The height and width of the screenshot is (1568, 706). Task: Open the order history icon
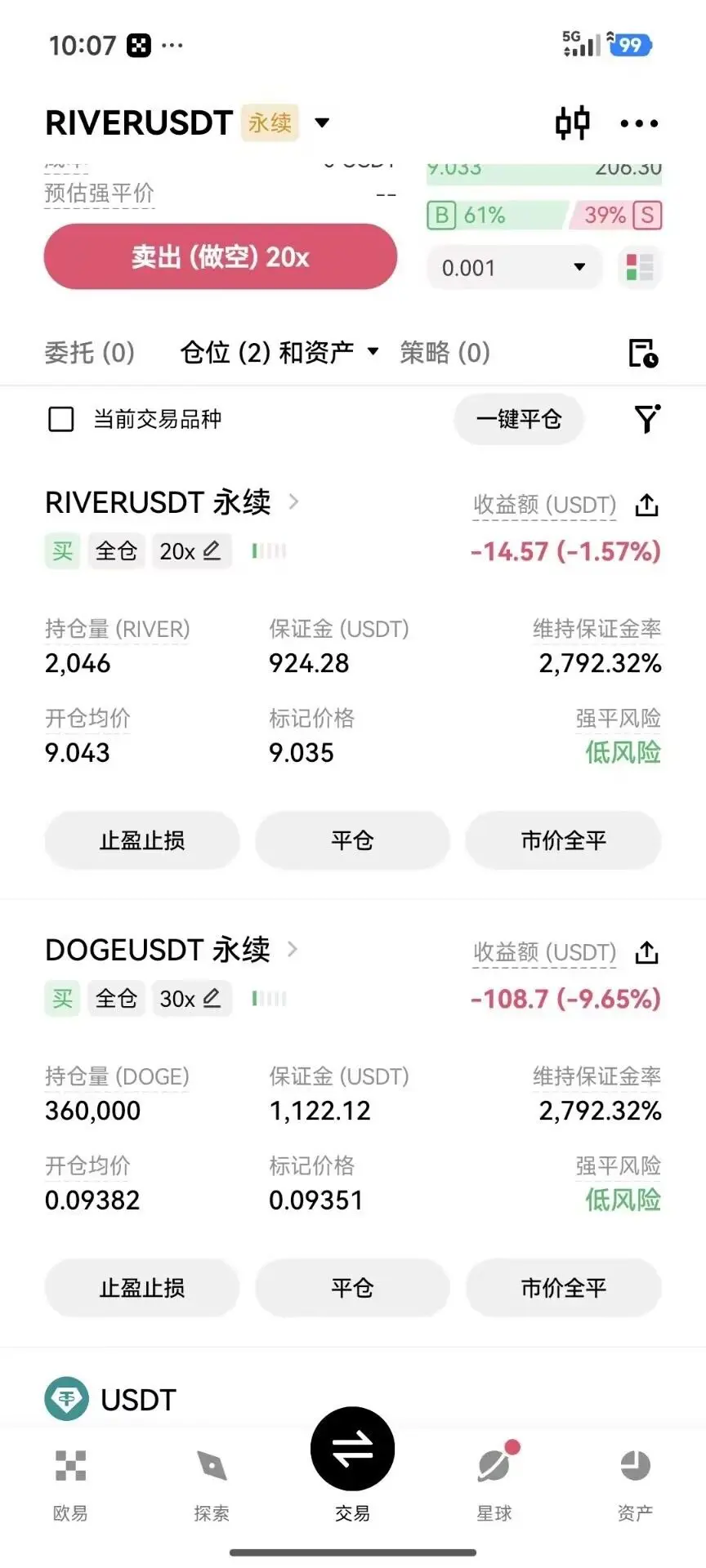click(x=643, y=354)
